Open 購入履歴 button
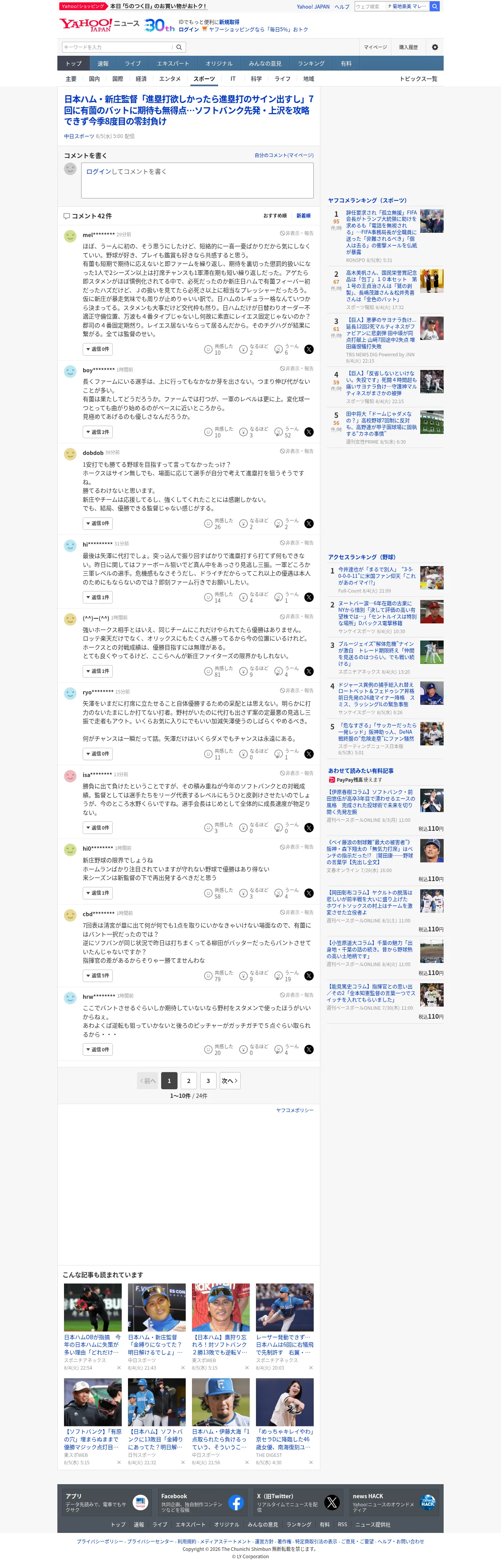 point(409,47)
